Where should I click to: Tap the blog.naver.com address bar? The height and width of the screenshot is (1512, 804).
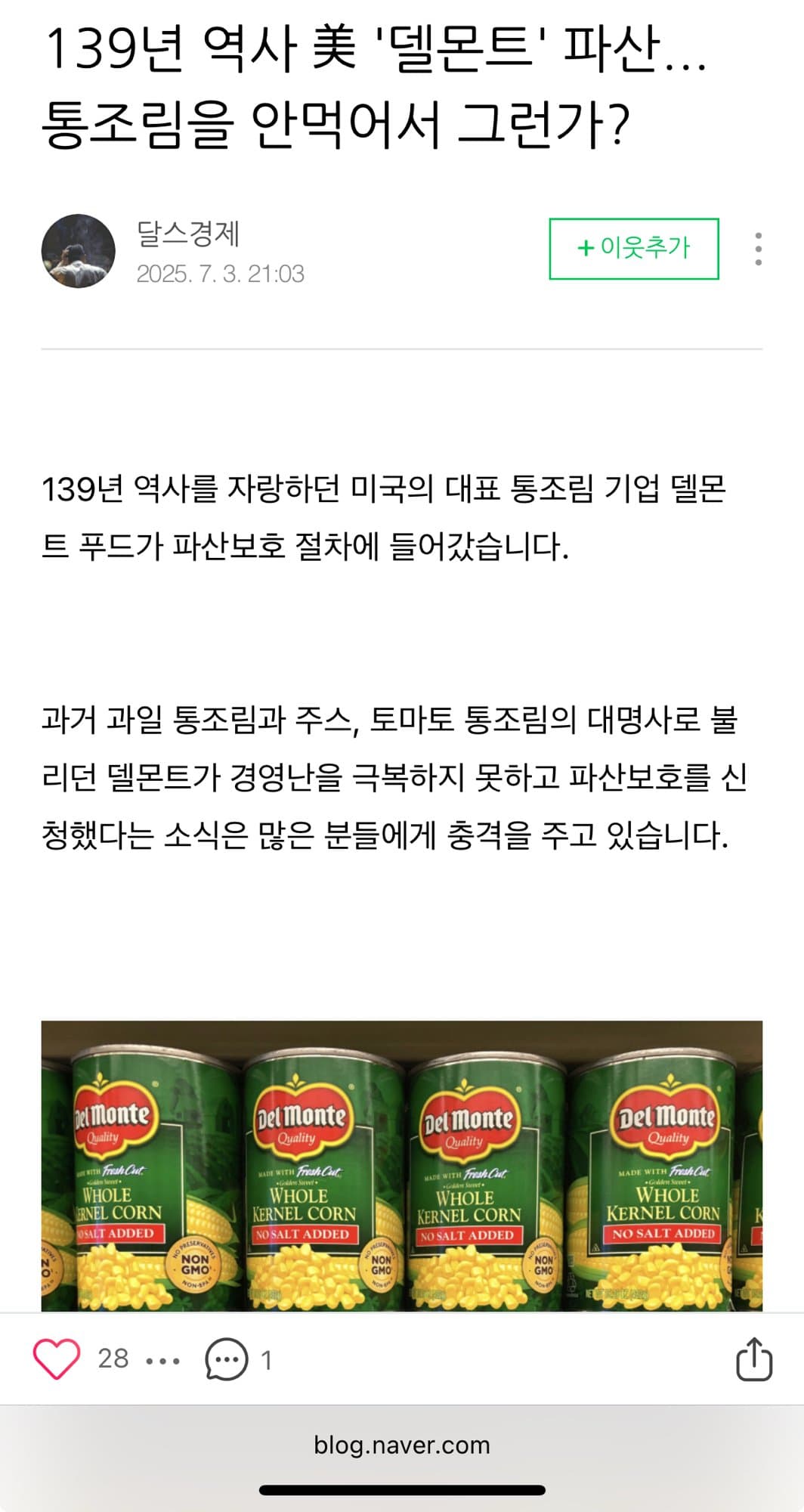click(x=401, y=1445)
